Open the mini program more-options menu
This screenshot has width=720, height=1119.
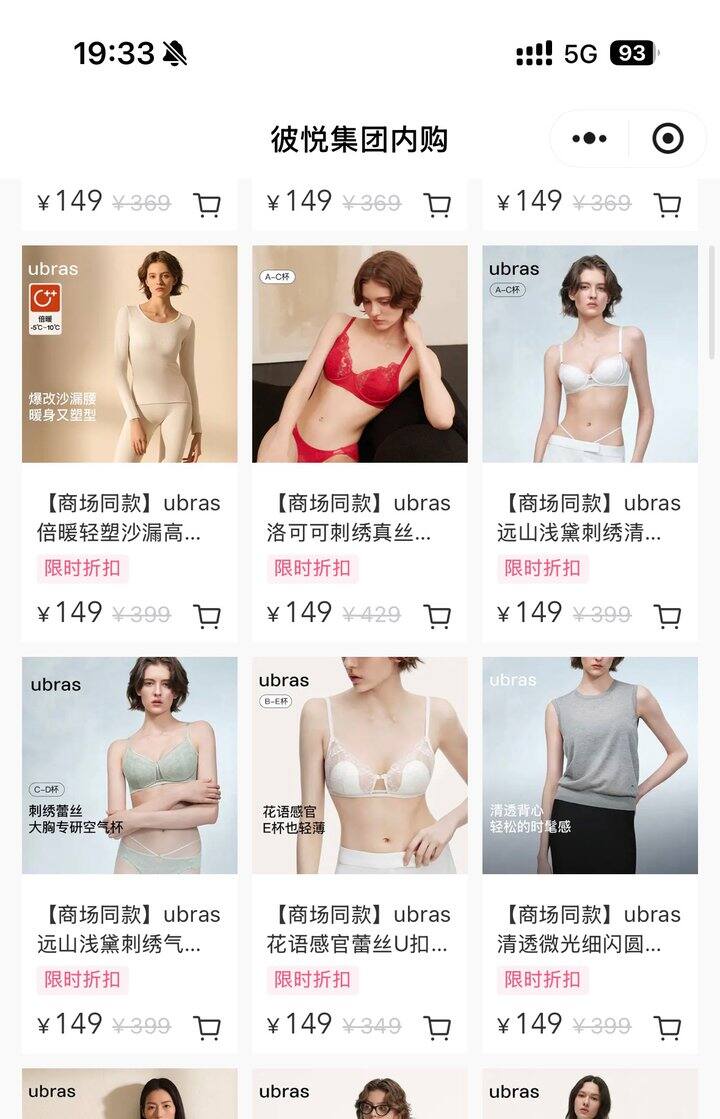click(590, 139)
